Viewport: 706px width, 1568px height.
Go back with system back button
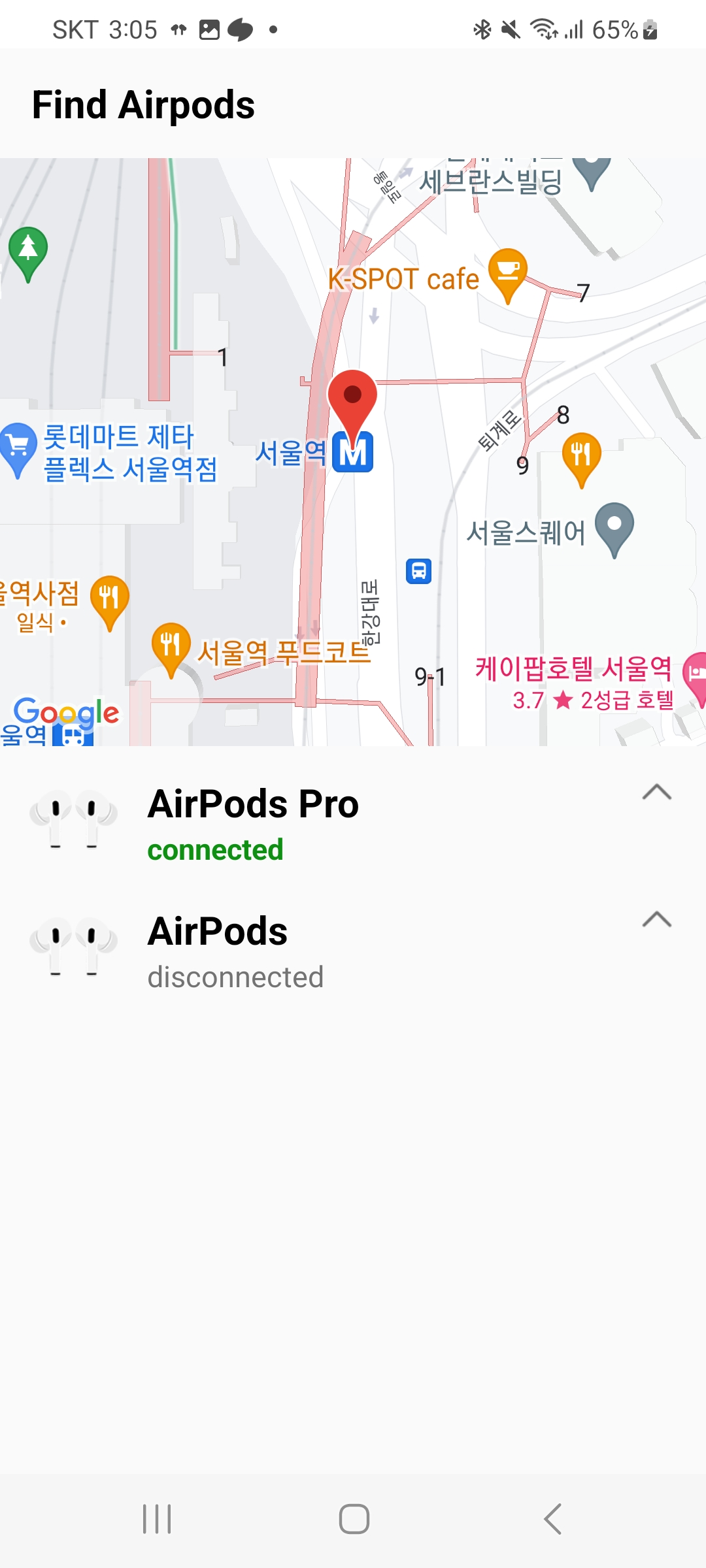[552, 1518]
